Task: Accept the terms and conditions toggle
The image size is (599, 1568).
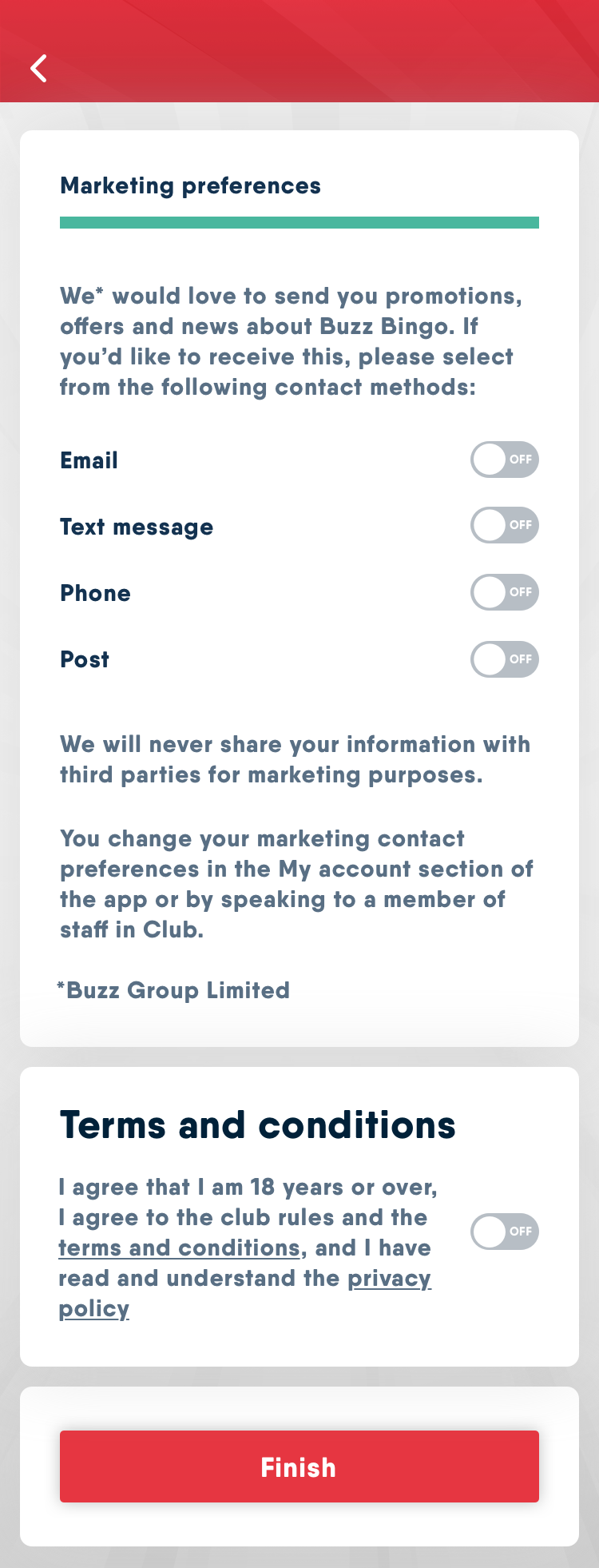Action: (x=504, y=1232)
